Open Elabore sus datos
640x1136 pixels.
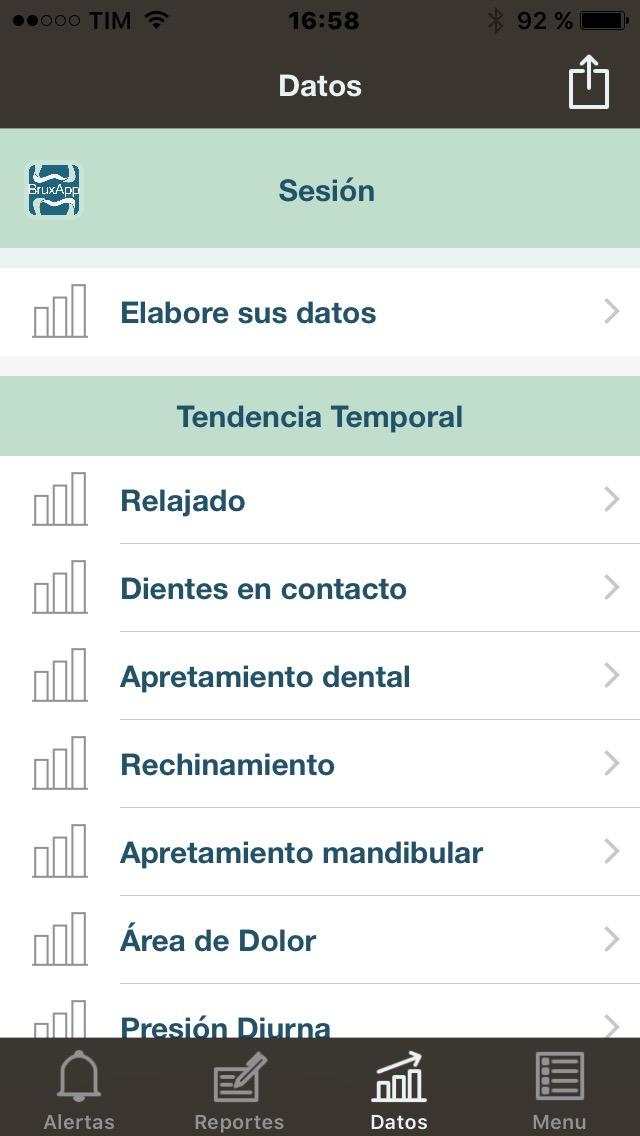coord(320,312)
